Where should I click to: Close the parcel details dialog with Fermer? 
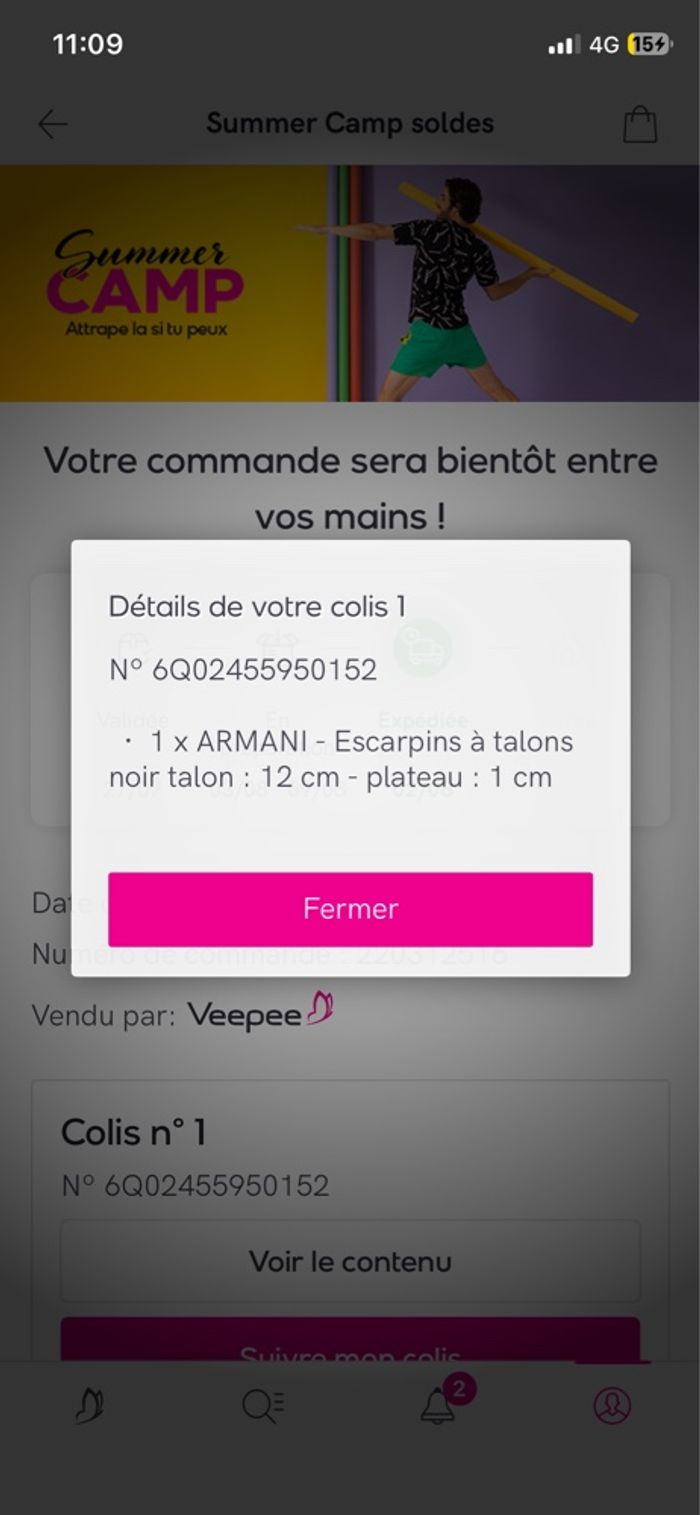(x=350, y=909)
